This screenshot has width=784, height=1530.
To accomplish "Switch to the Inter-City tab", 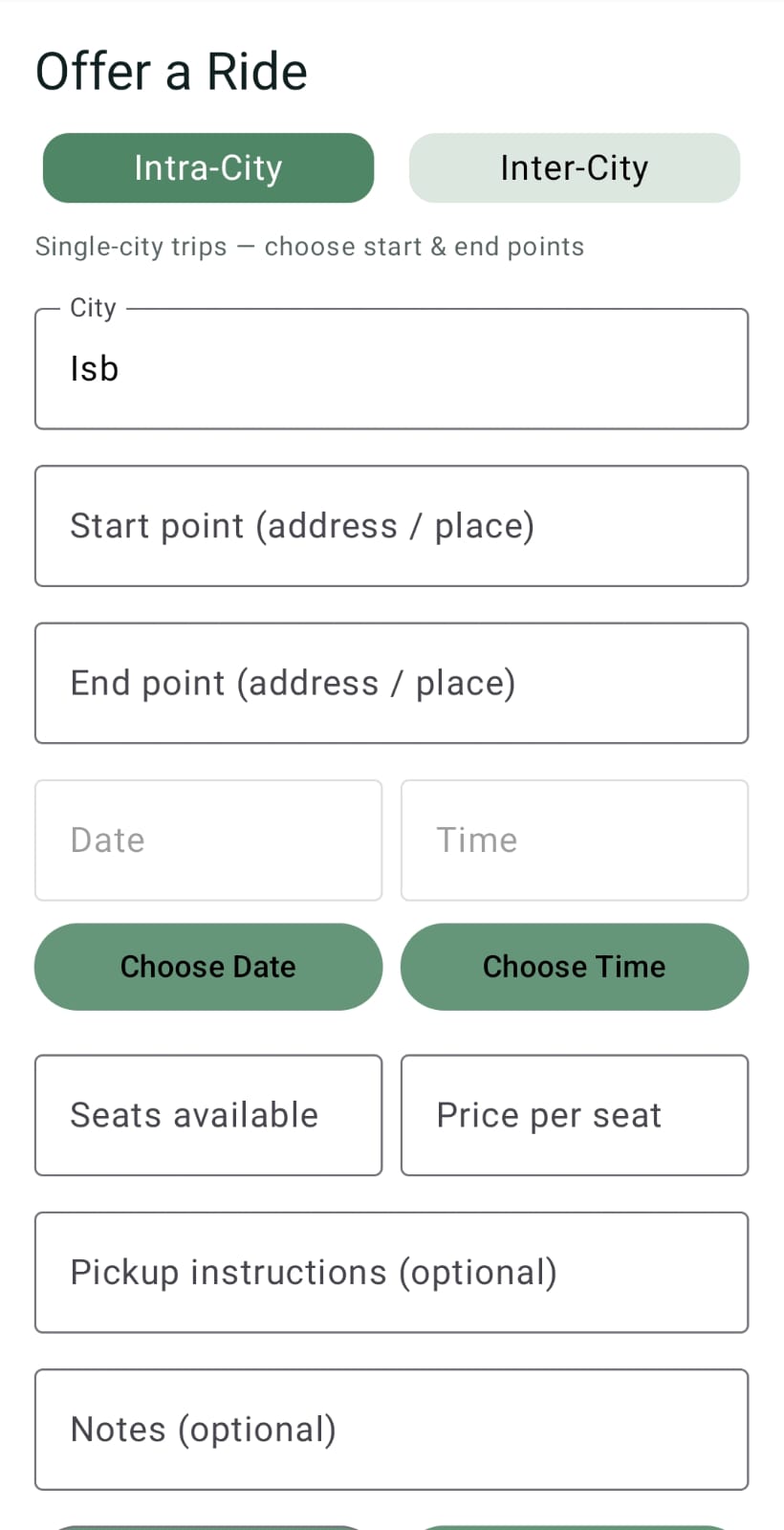I will (x=574, y=167).
